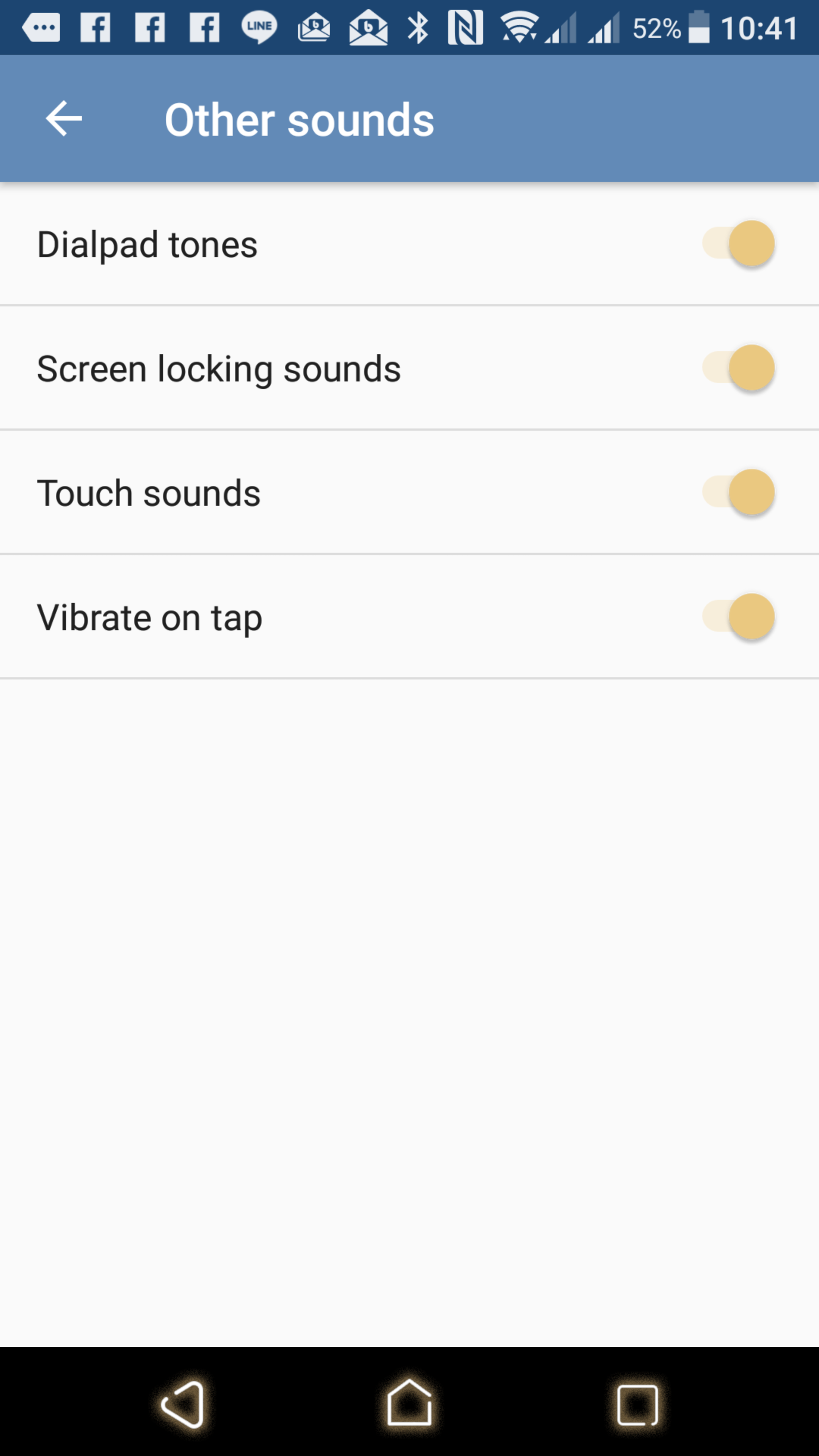The width and height of the screenshot is (819, 1456).
Task: Switch off Vibrate on tap
Action: click(738, 617)
